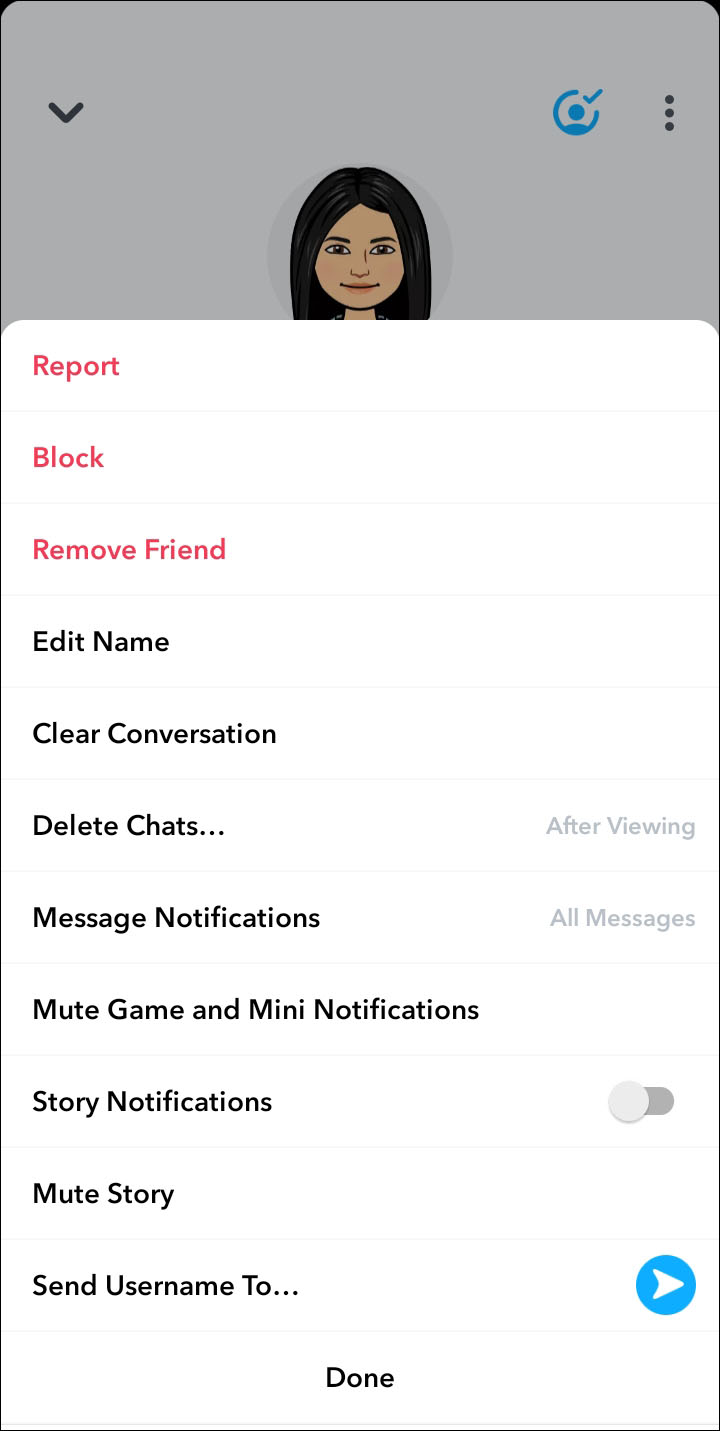Image resolution: width=720 pixels, height=1431 pixels.
Task: Open Message Notifications setting
Action: coord(176,918)
